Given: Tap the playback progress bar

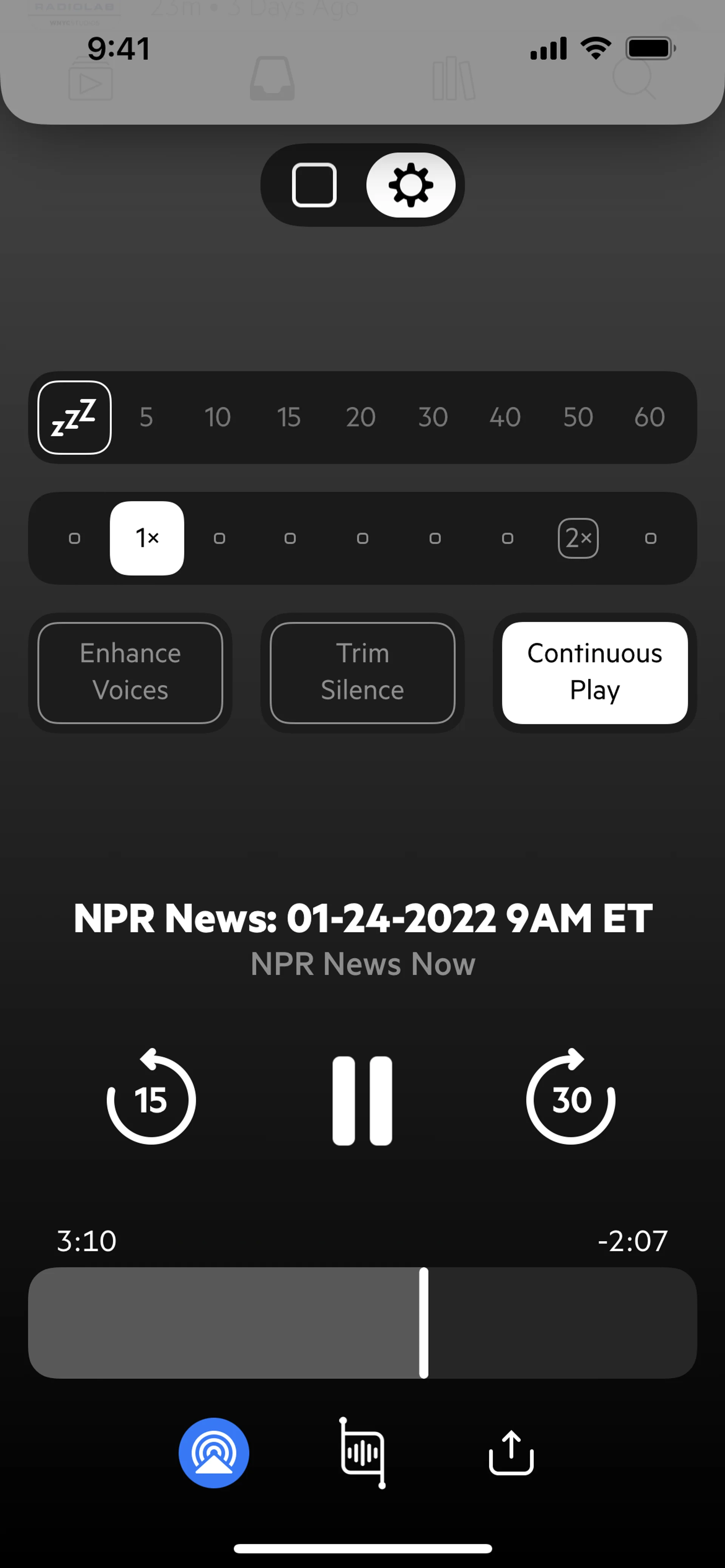Looking at the screenshot, I should [362, 1323].
